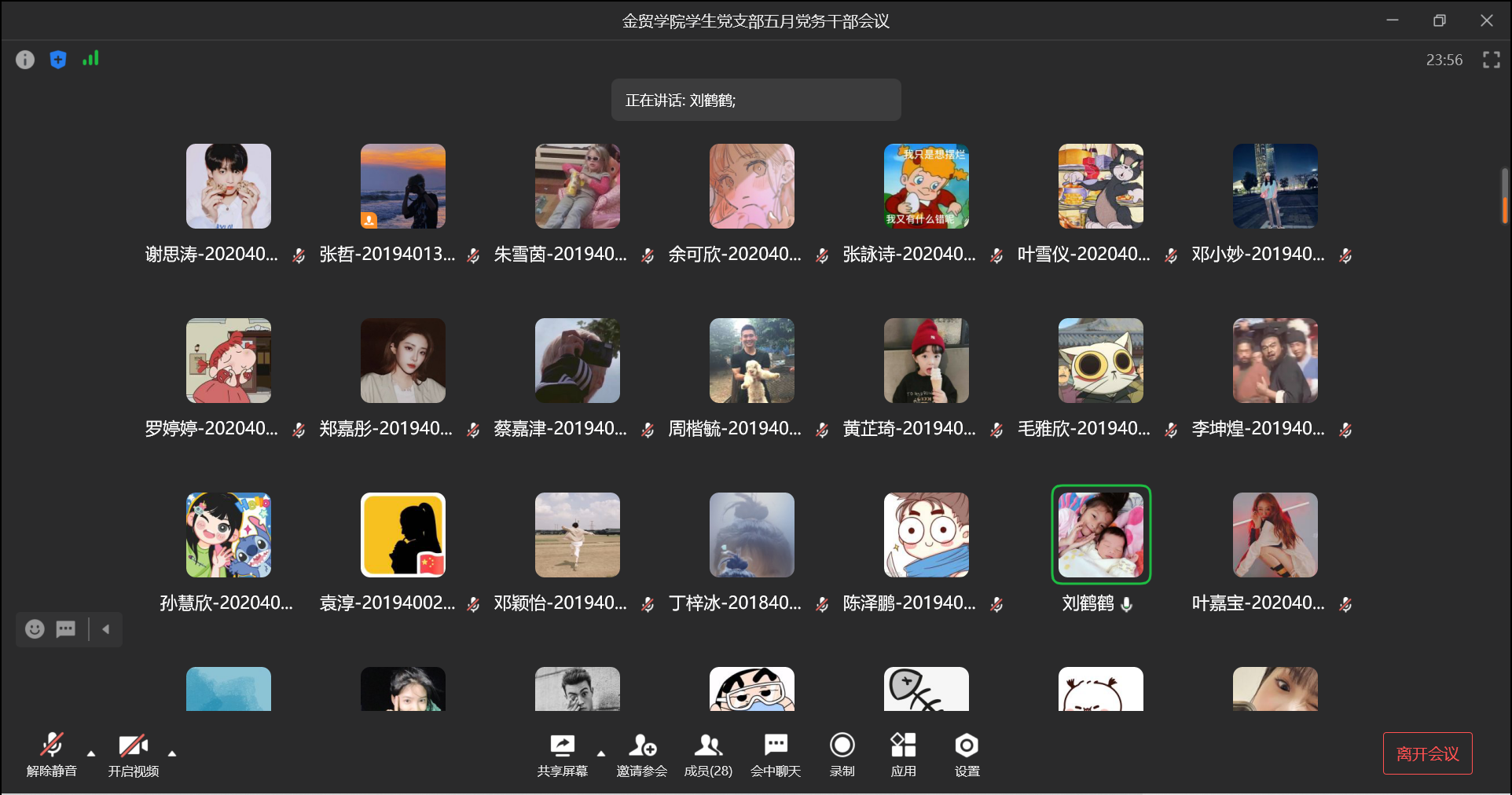Open 邀请参会 to invite participants
The image size is (1512, 795).
(x=642, y=753)
